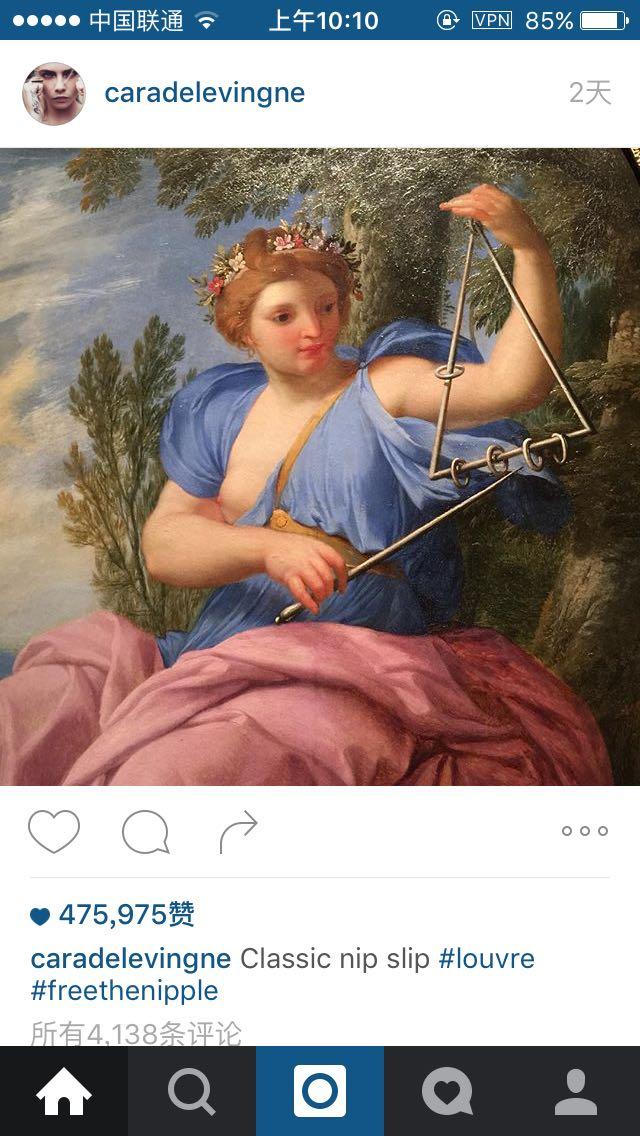Image resolution: width=640 pixels, height=1136 pixels.
Task: Open the poster's profile picture
Action: click(52, 94)
